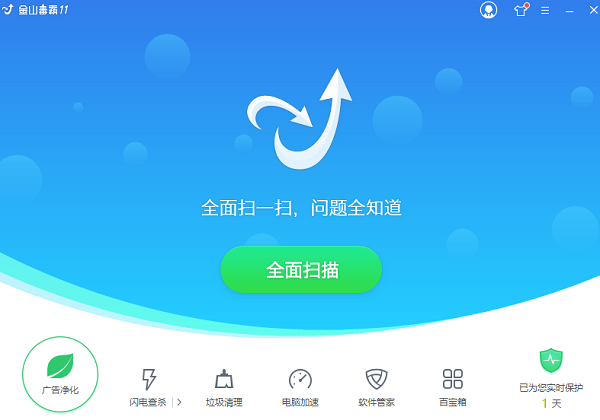This screenshot has height=420, width=600.
Task: Start the 全面扫描 full scan
Action: [301, 269]
